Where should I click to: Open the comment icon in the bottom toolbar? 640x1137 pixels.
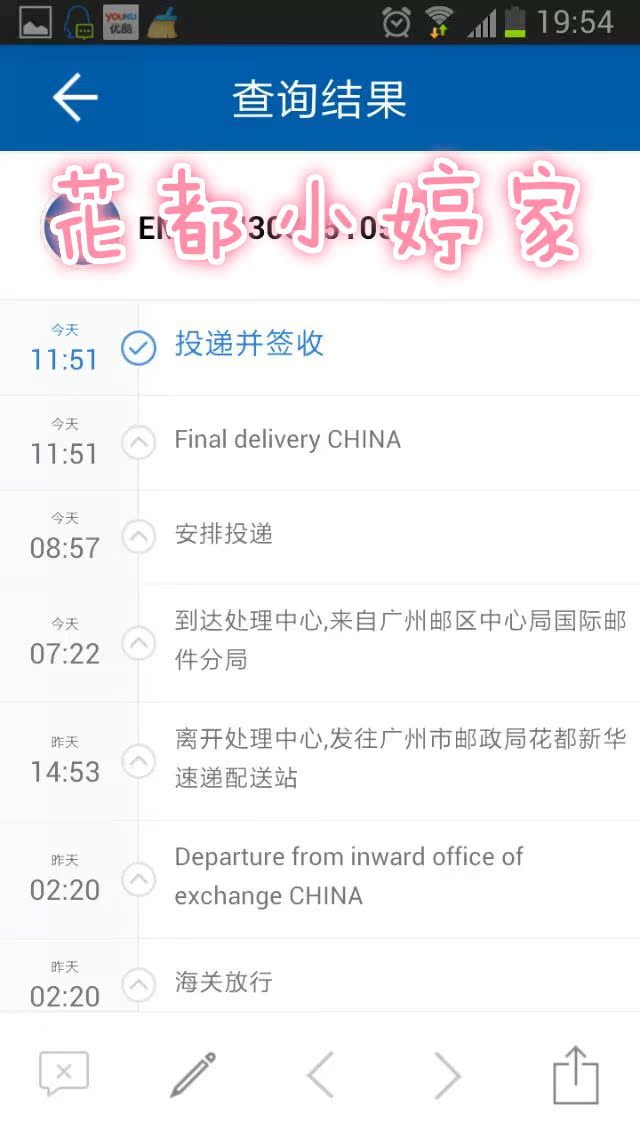coord(64,1075)
